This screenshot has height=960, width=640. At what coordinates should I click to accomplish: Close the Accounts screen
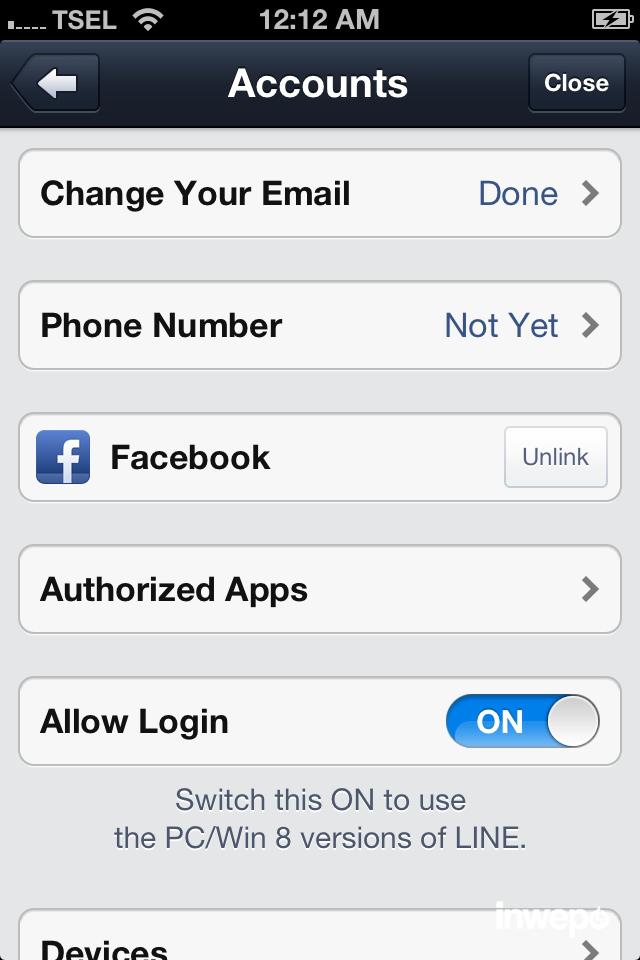(575, 83)
